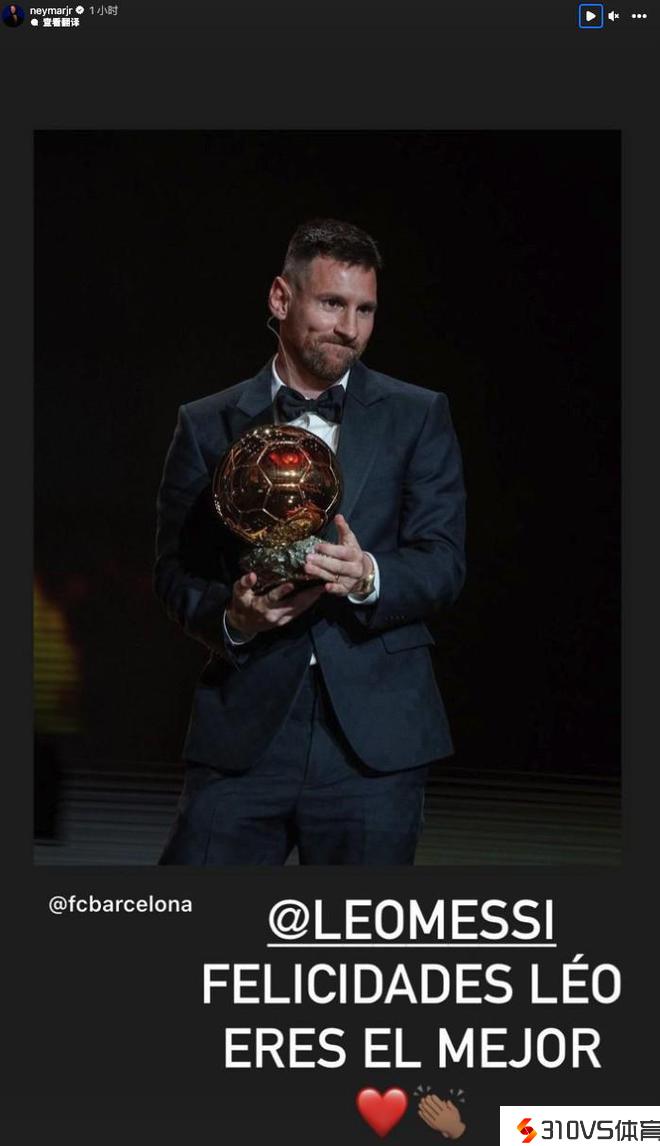This screenshot has height=1146, width=660.
Task: Open the @LEOMESSI mention
Action: (411, 922)
